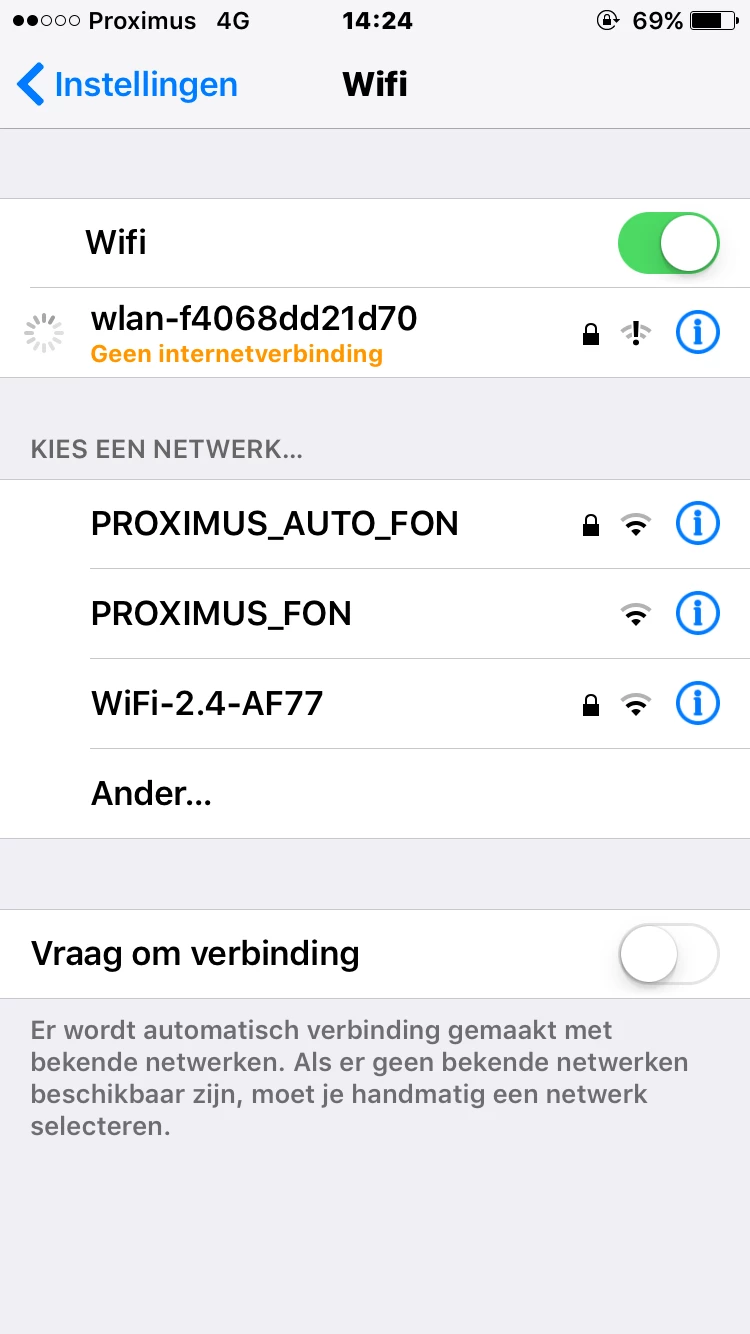Screen dimensions: 750x1334
Task: Select the wlan-f4068dd21d70 network row
Action: 300,332
